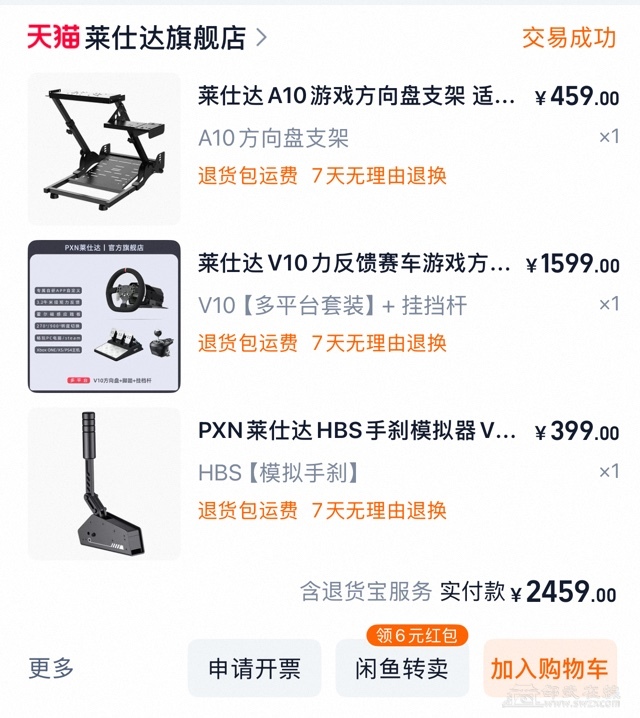
Task: Request an invoice via 申请开票
Action: [x=254, y=668]
